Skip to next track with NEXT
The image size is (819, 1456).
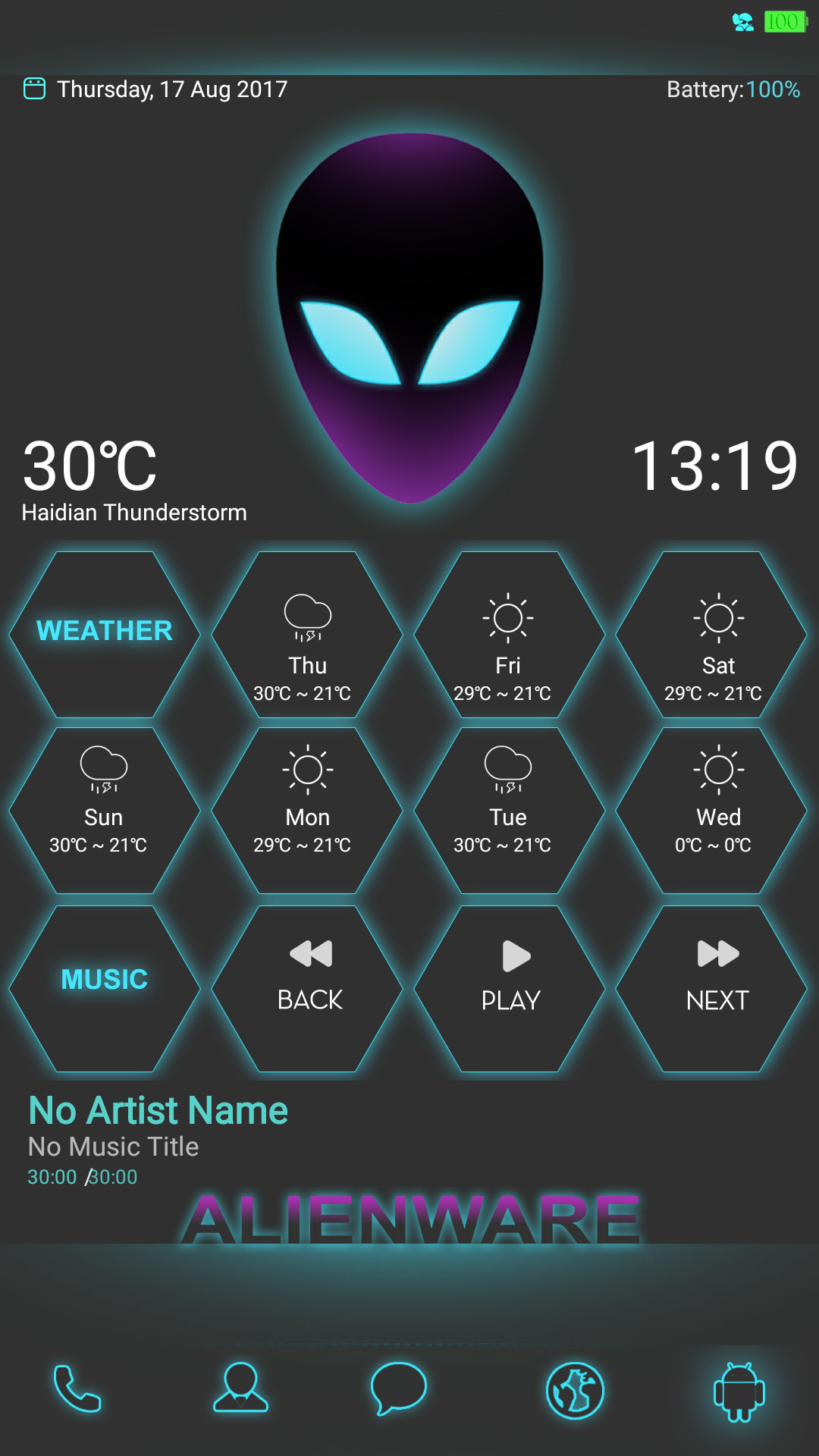click(x=711, y=989)
